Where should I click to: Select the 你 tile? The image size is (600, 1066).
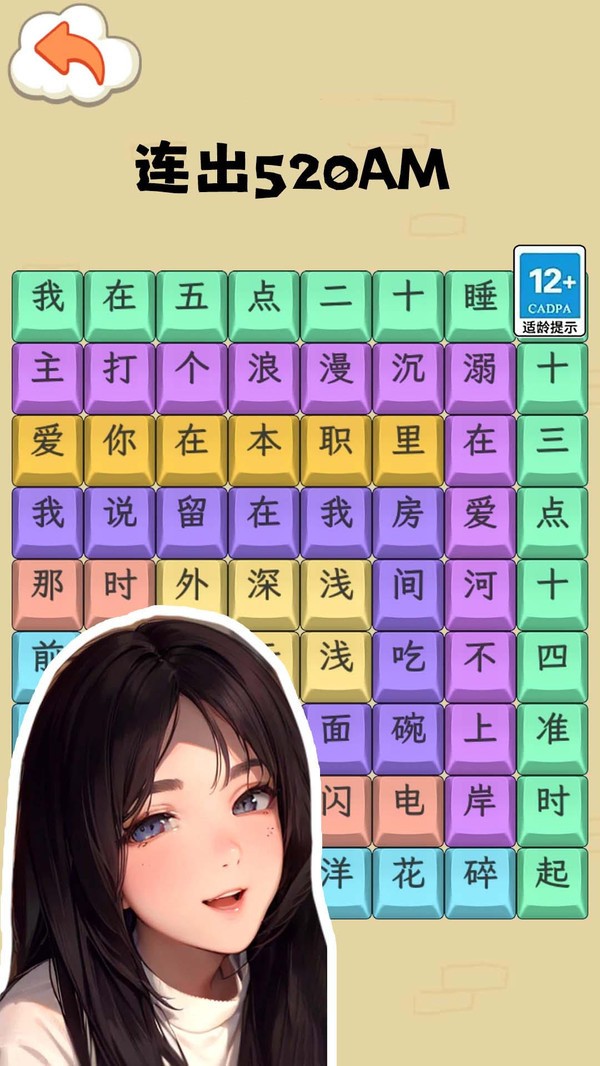pyautogui.click(x=119, y=442)
